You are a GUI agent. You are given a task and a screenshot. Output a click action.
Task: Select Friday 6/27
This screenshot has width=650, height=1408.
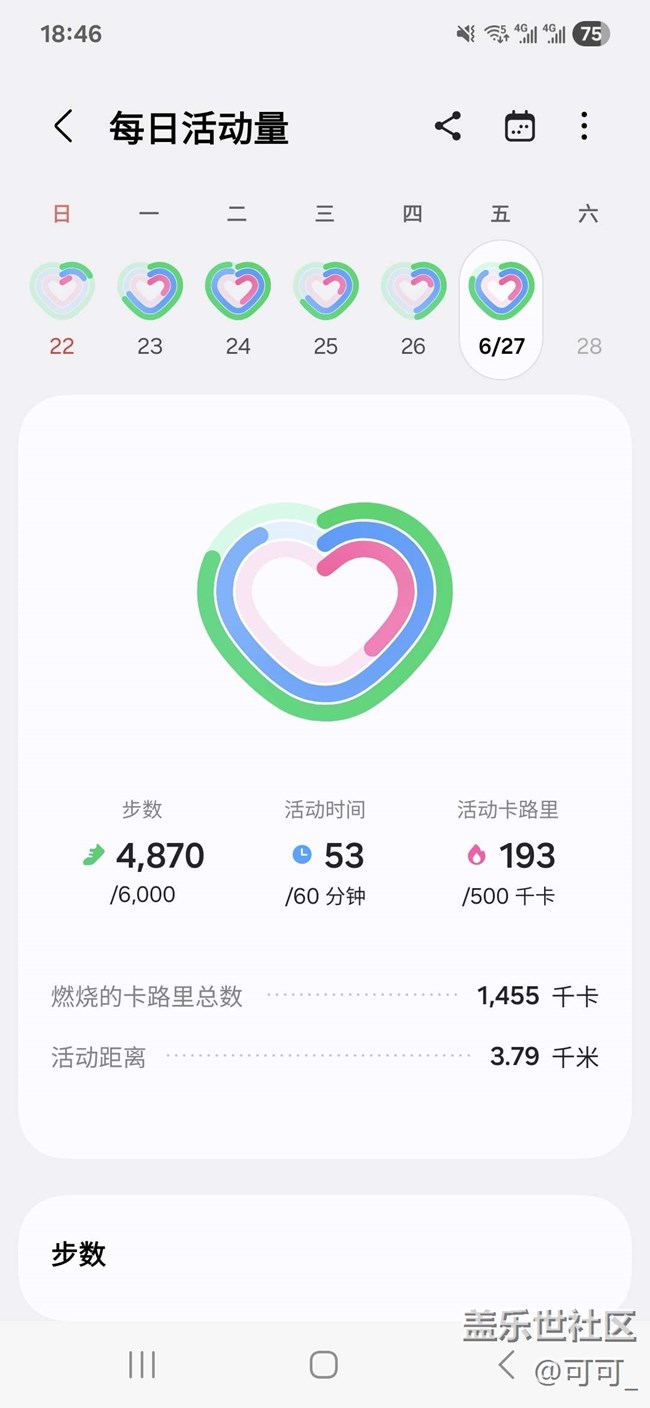[x=501, y=310]
